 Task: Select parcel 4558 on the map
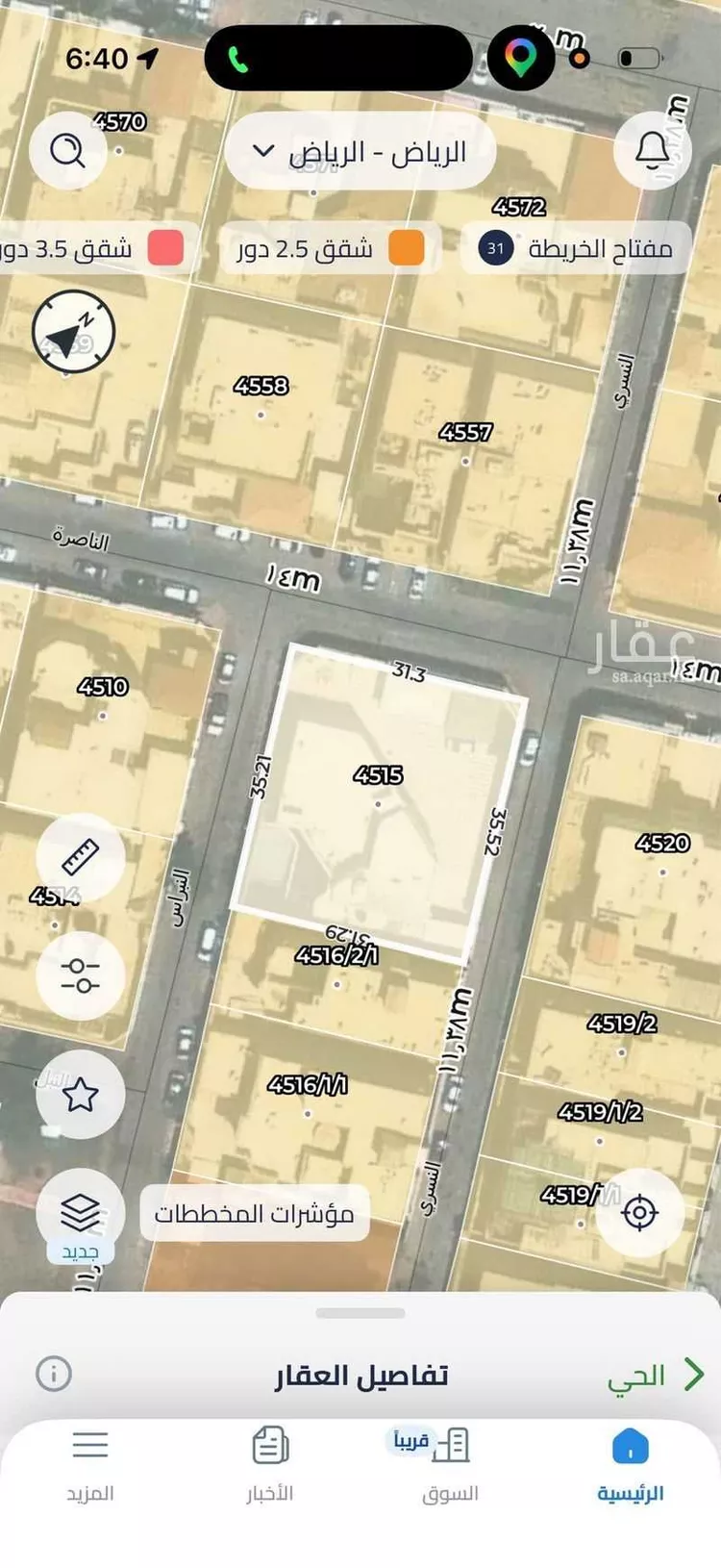(261, 386)
